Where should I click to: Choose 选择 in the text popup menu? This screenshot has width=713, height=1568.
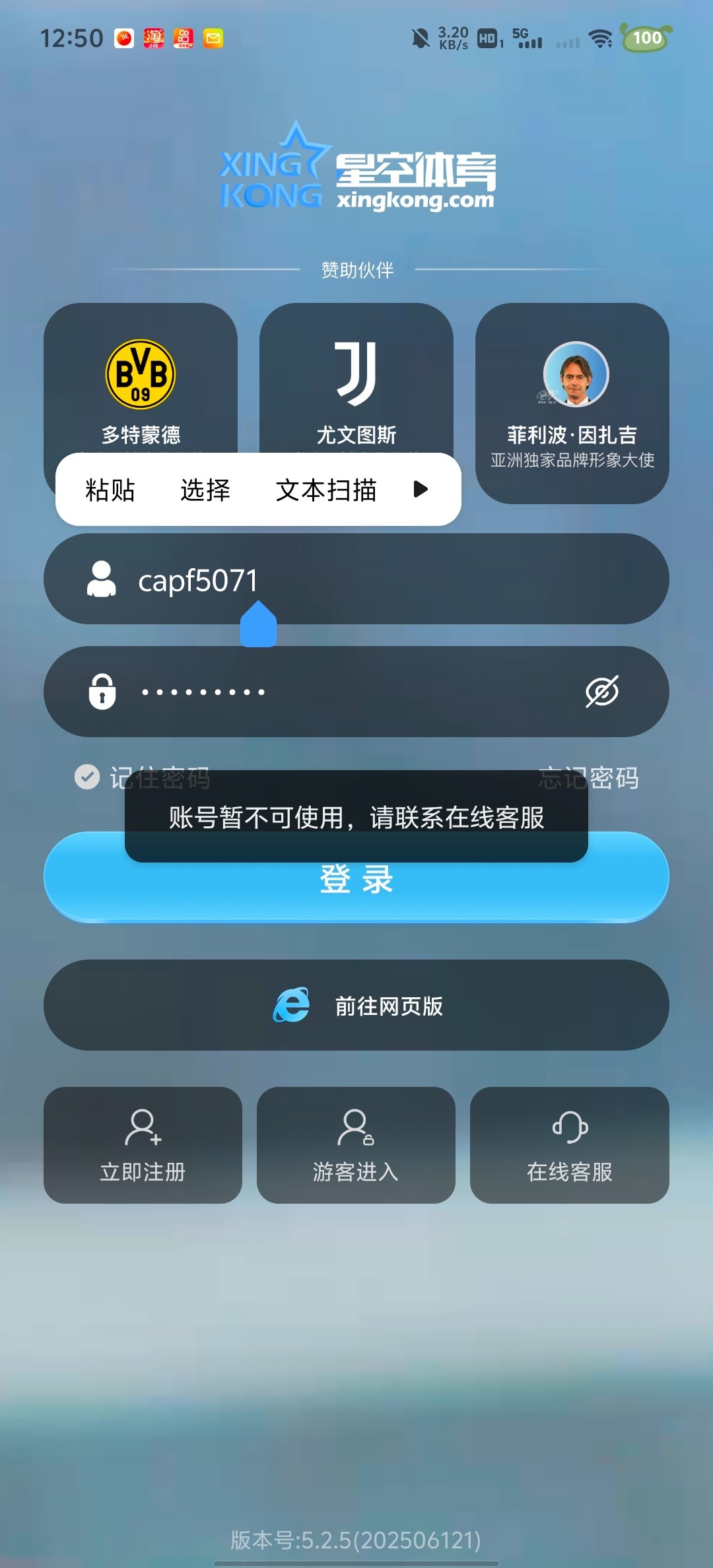pyautogui.click(x=205, y=490)
